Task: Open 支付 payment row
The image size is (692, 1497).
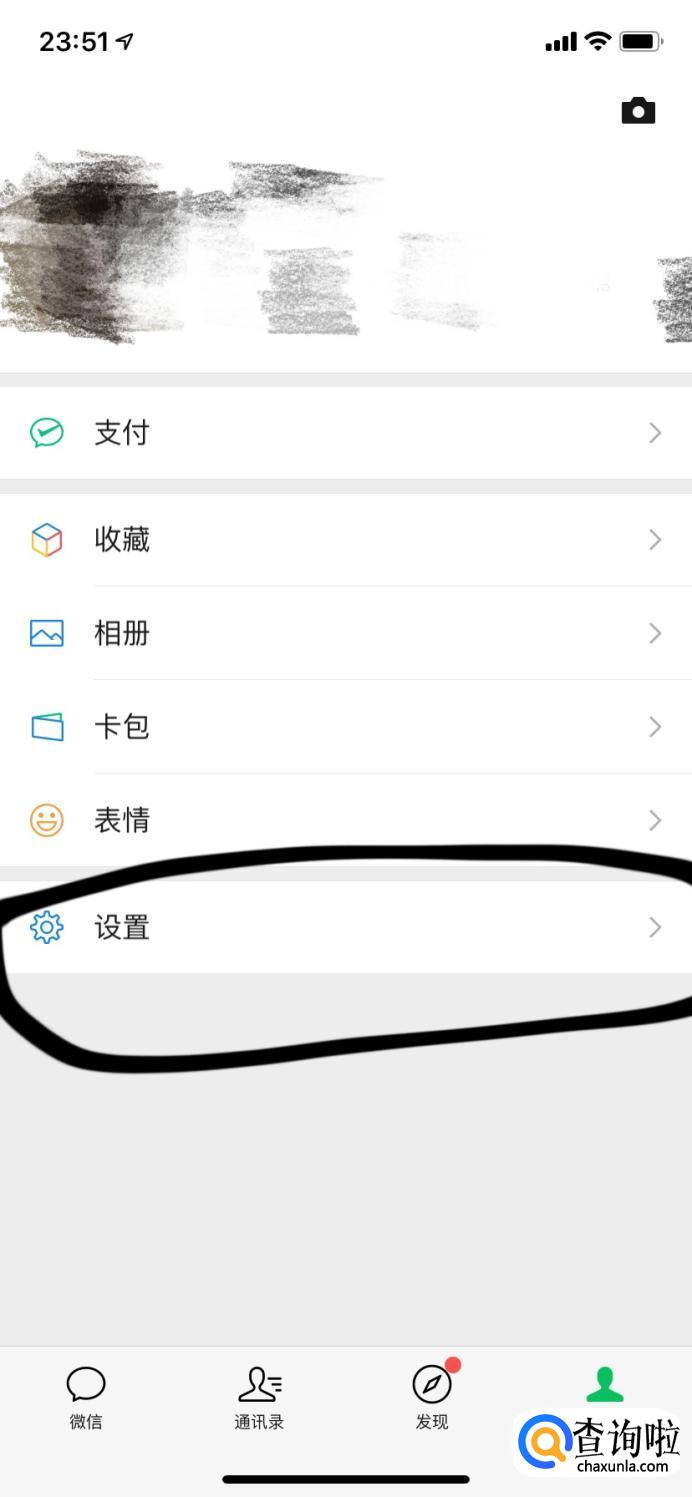Action: pos(346,433)
